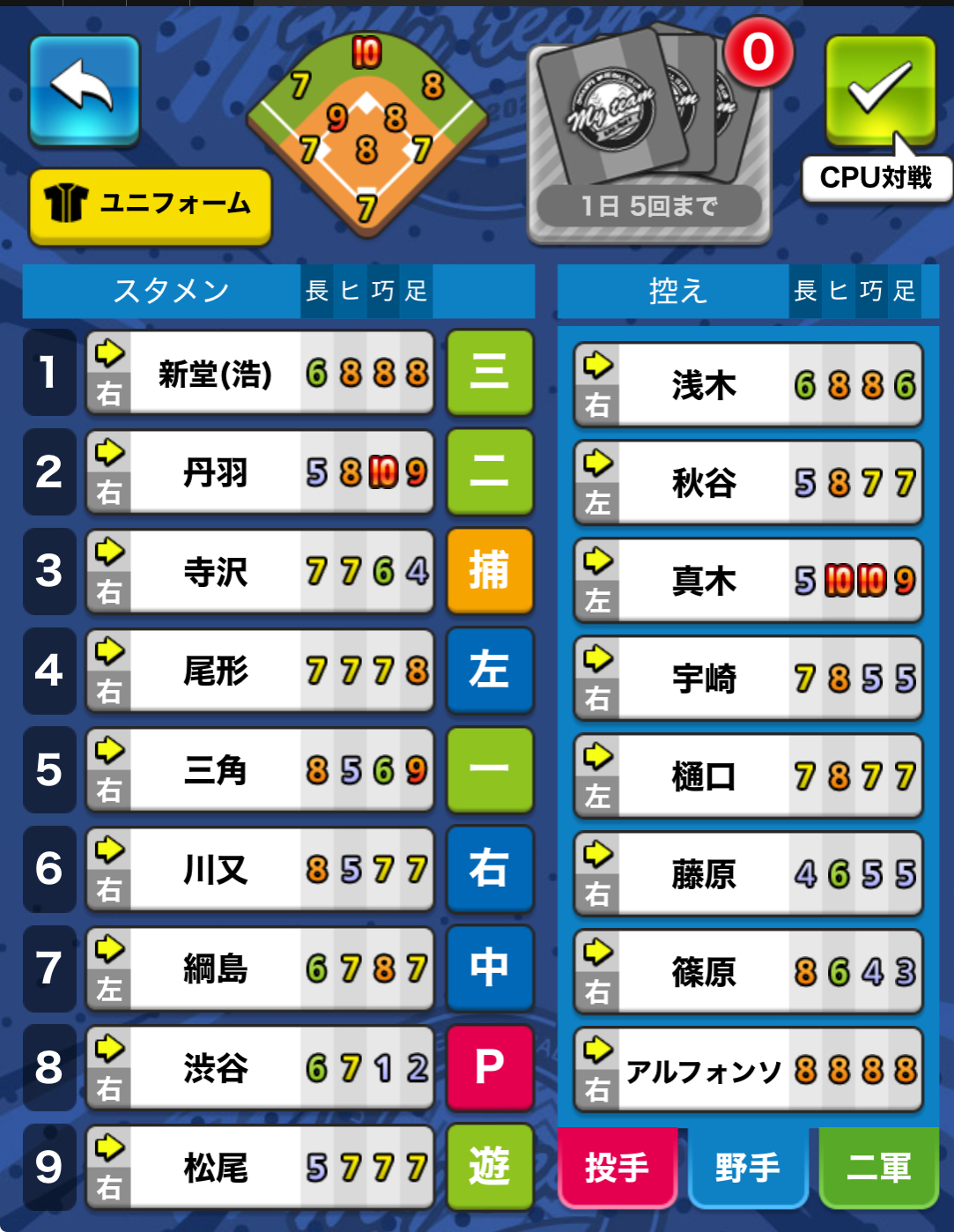Go back with the blue arrow button
Screen dimensions: 954x1232
(x=84, y=89)
